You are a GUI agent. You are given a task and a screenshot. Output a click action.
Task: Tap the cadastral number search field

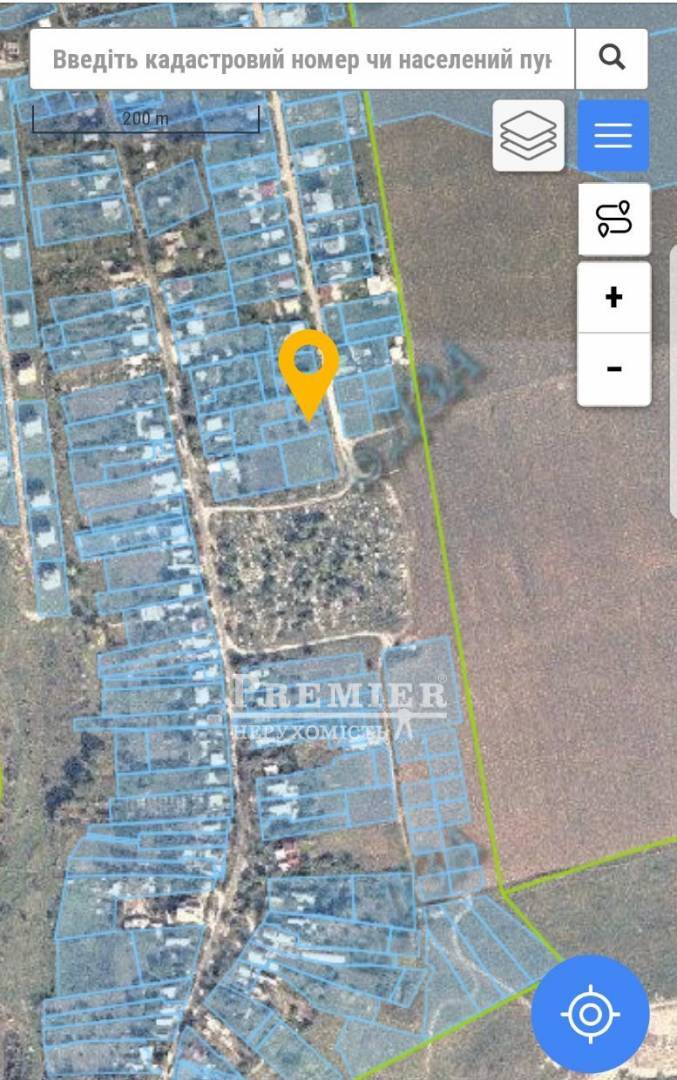point(300,59)
